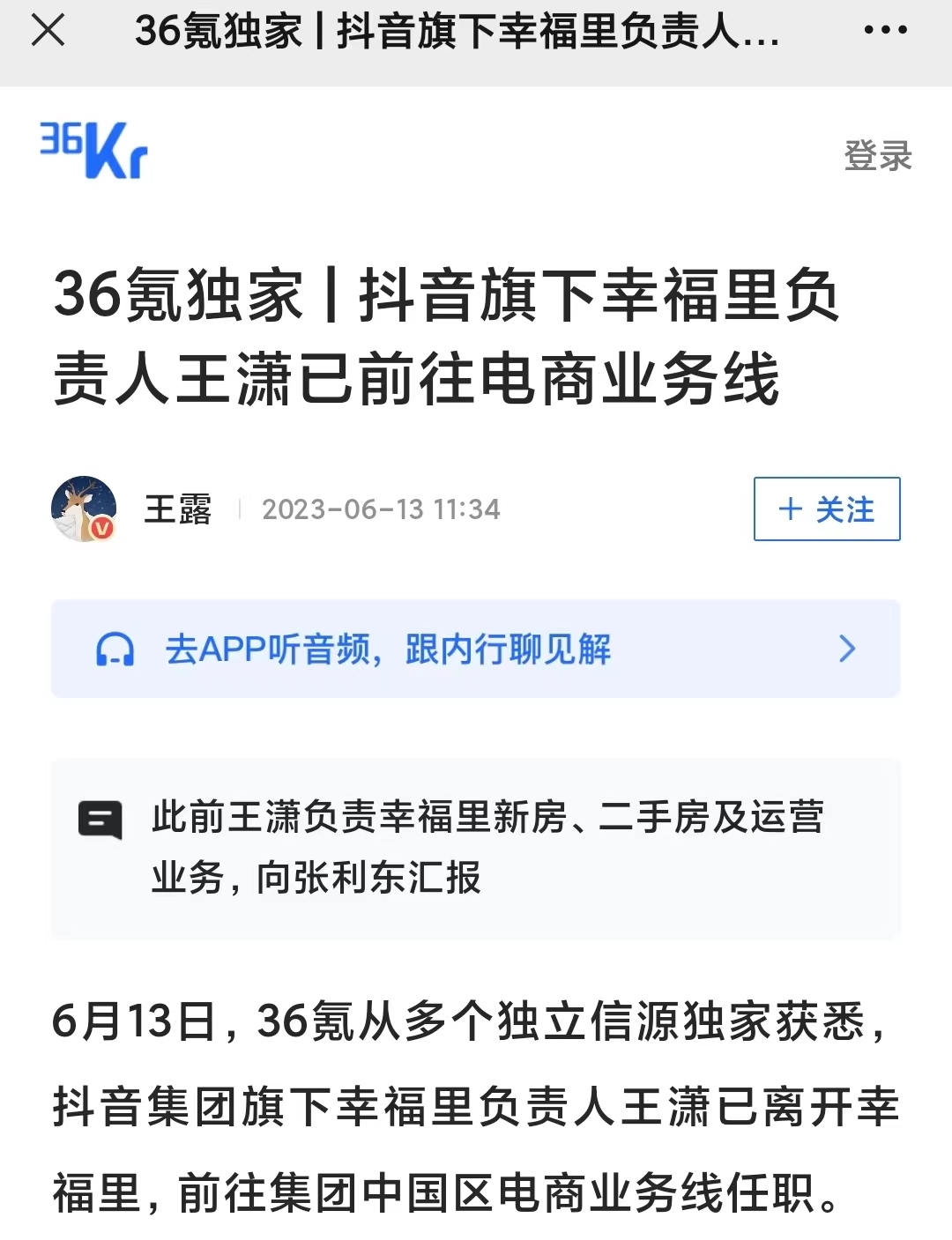Open the 去APP听音频 audio banner

pos(475,649)
